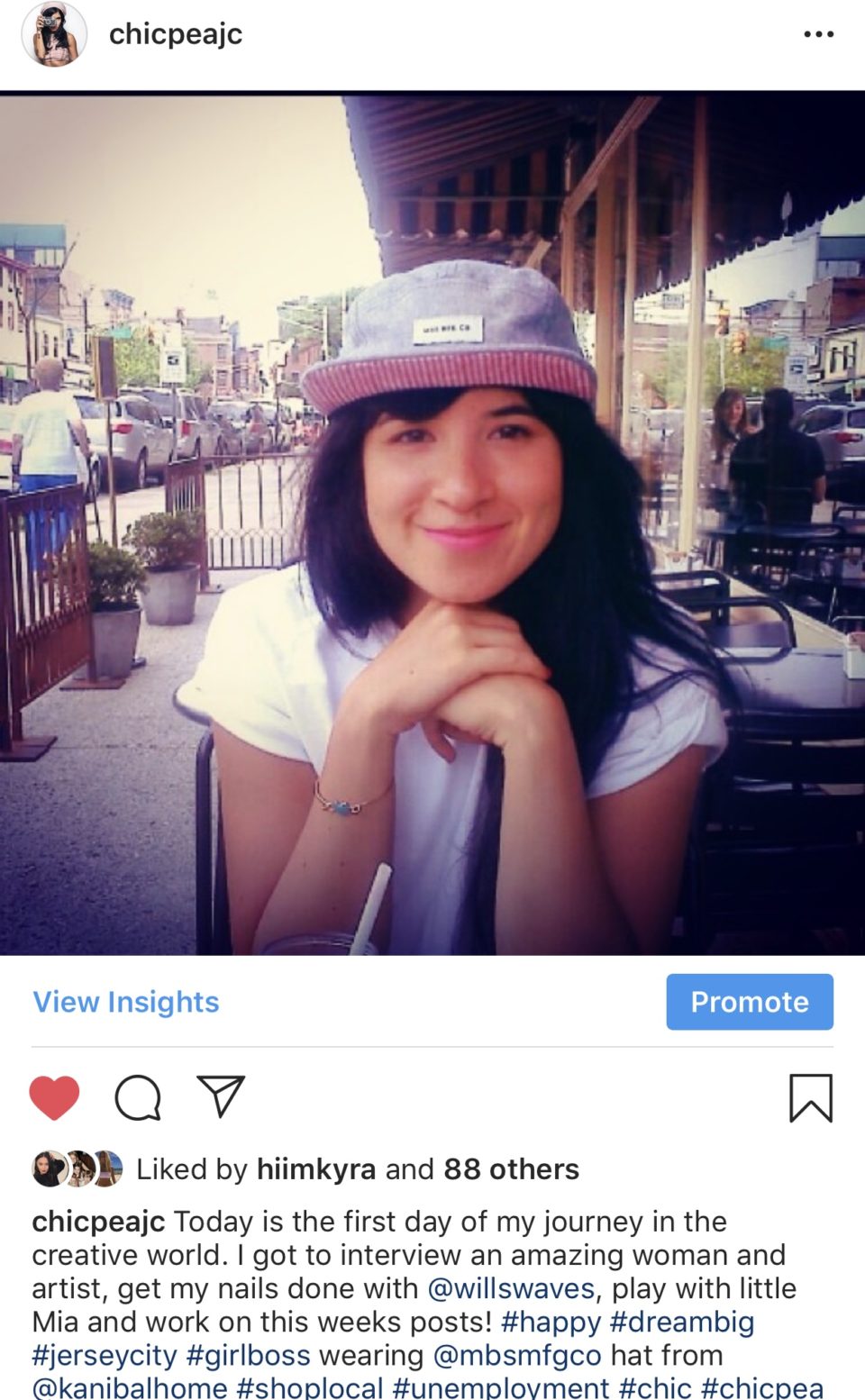This screenshot has height=1400, width=865.
Task: View the 88 others who liked
Action: (x=511, y=1169)
